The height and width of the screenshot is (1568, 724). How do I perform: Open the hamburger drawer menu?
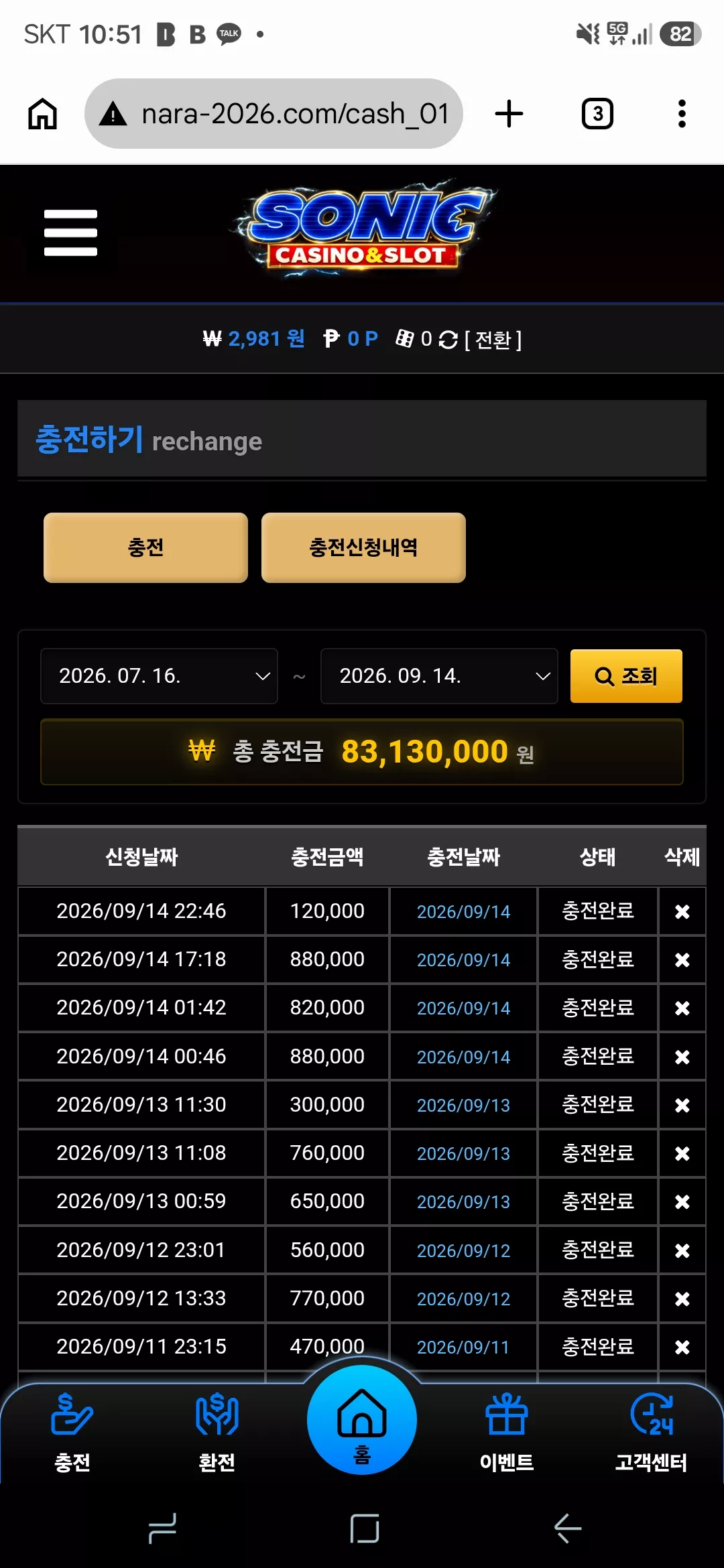(x=70, y=233)
